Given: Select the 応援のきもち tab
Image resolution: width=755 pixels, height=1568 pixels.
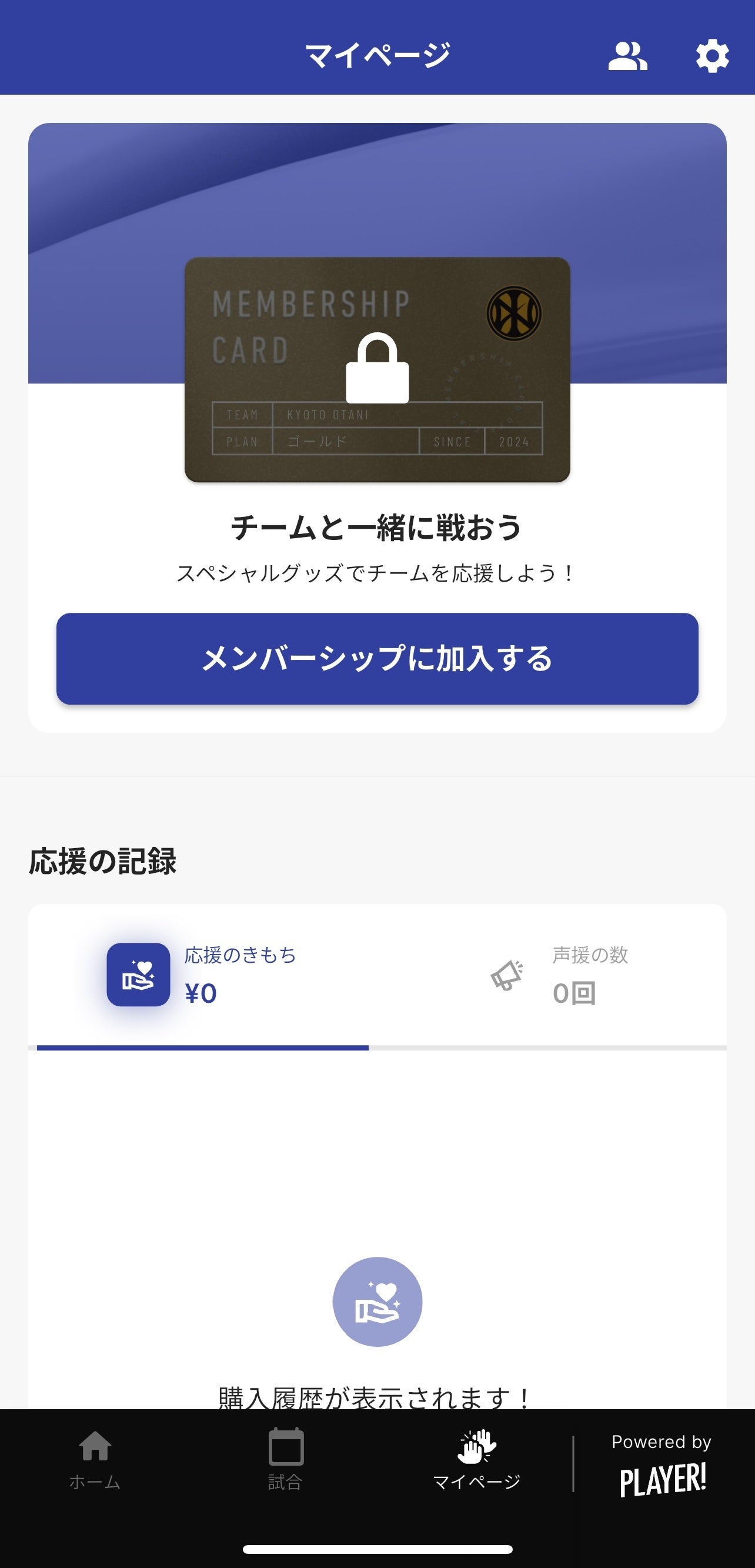Looking at the screenshot, I should [x=203, y=975].
